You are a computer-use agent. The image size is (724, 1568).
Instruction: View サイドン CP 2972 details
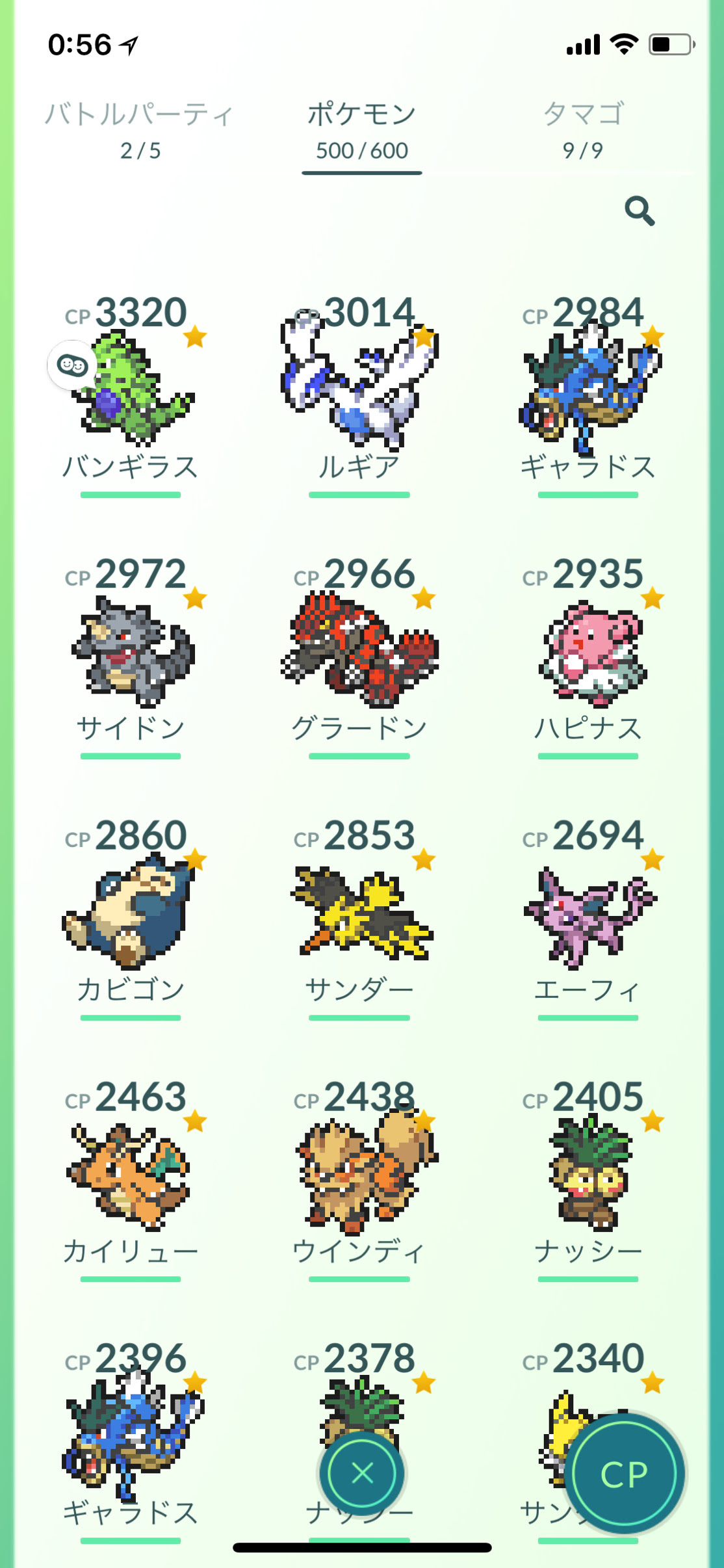(x=130, y=655)
